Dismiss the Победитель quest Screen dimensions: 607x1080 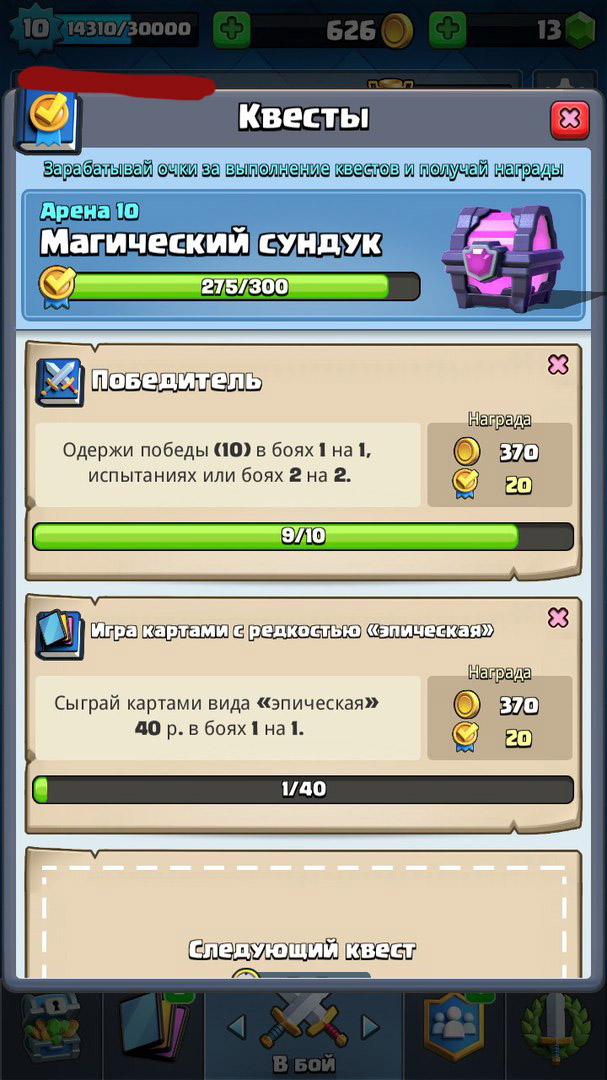tap(557, 364)
